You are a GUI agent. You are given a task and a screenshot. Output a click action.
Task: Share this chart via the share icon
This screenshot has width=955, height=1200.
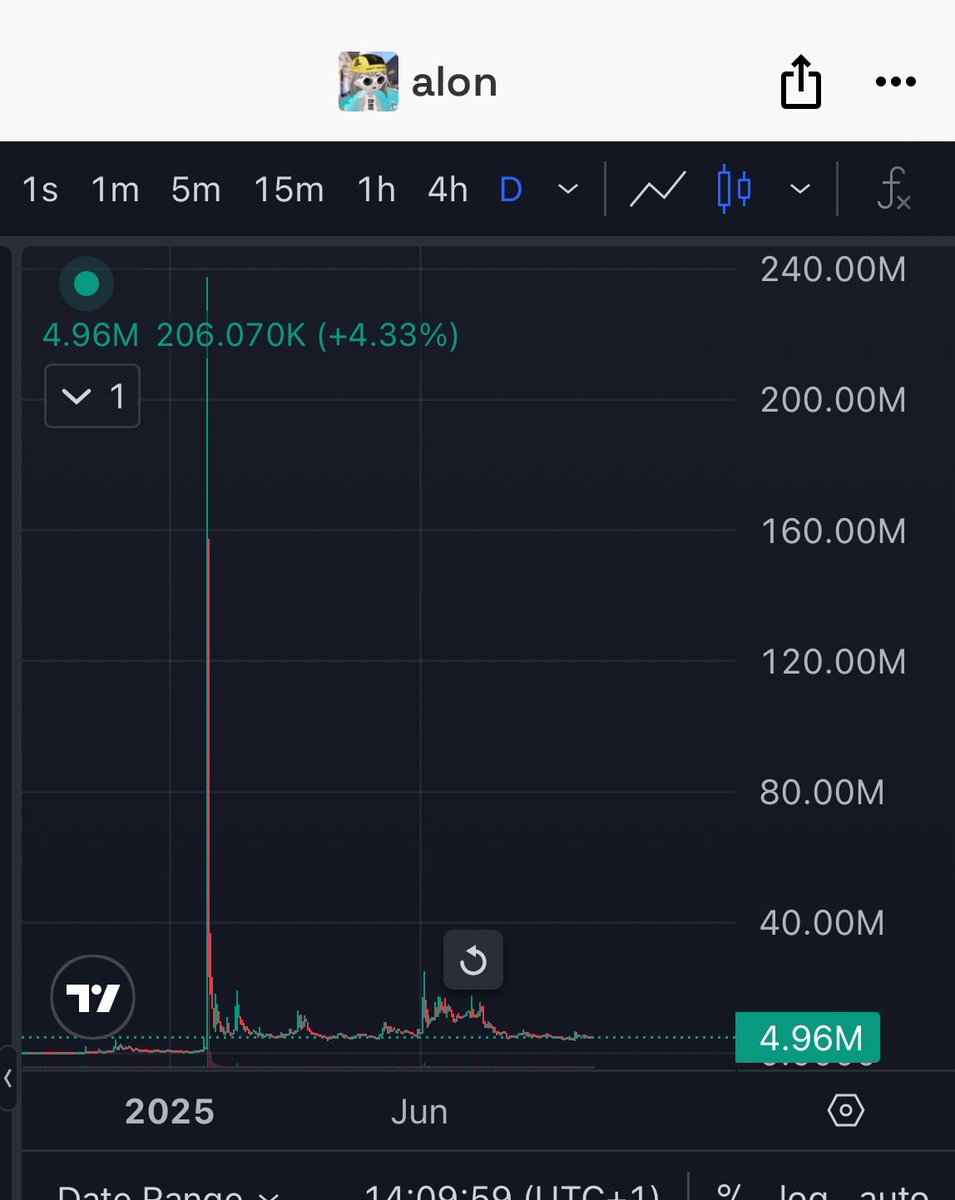point(800,82)
